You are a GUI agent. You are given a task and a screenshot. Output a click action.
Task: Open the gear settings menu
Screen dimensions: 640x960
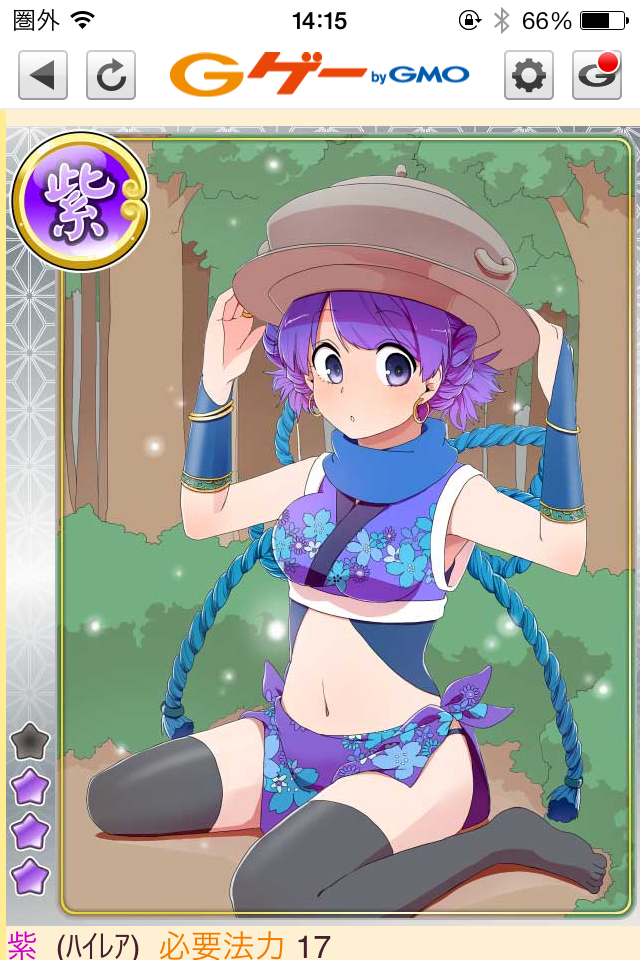click(528, 75)
